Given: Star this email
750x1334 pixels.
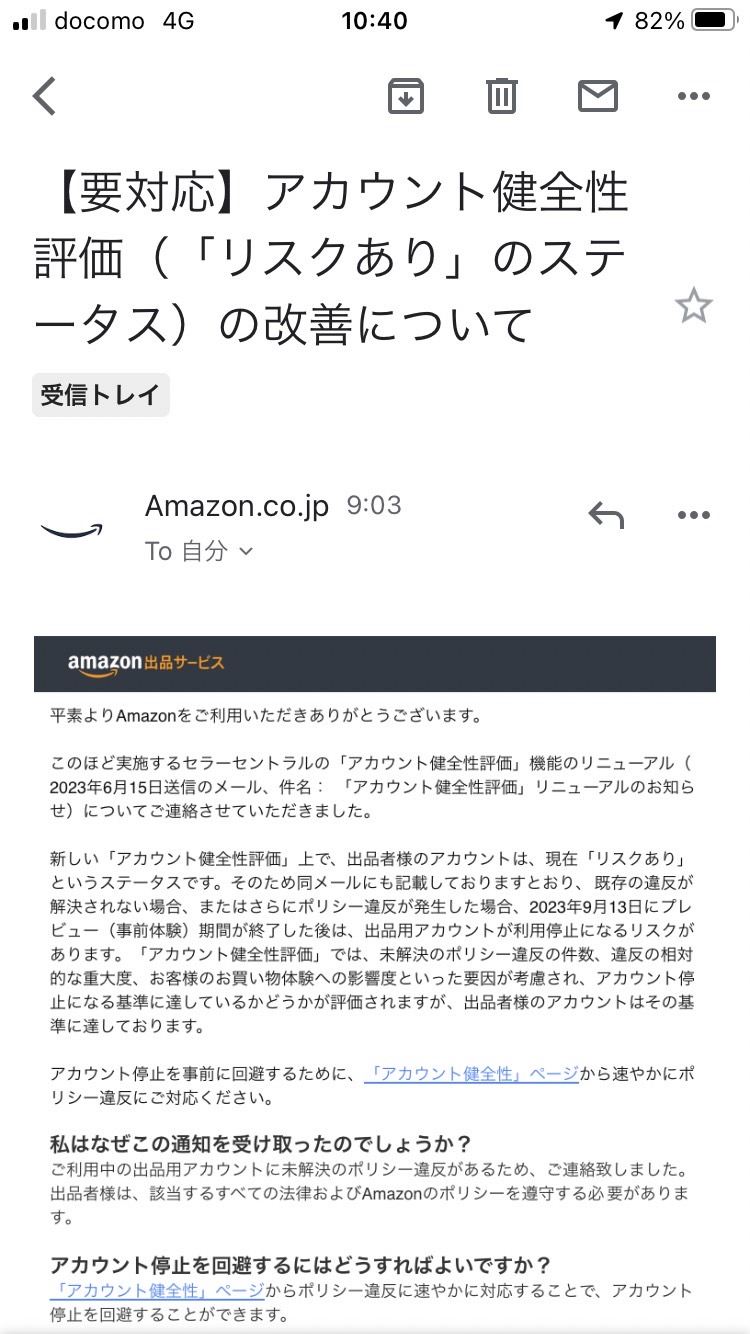Looking at the screenshot, I should coord(693,306).
